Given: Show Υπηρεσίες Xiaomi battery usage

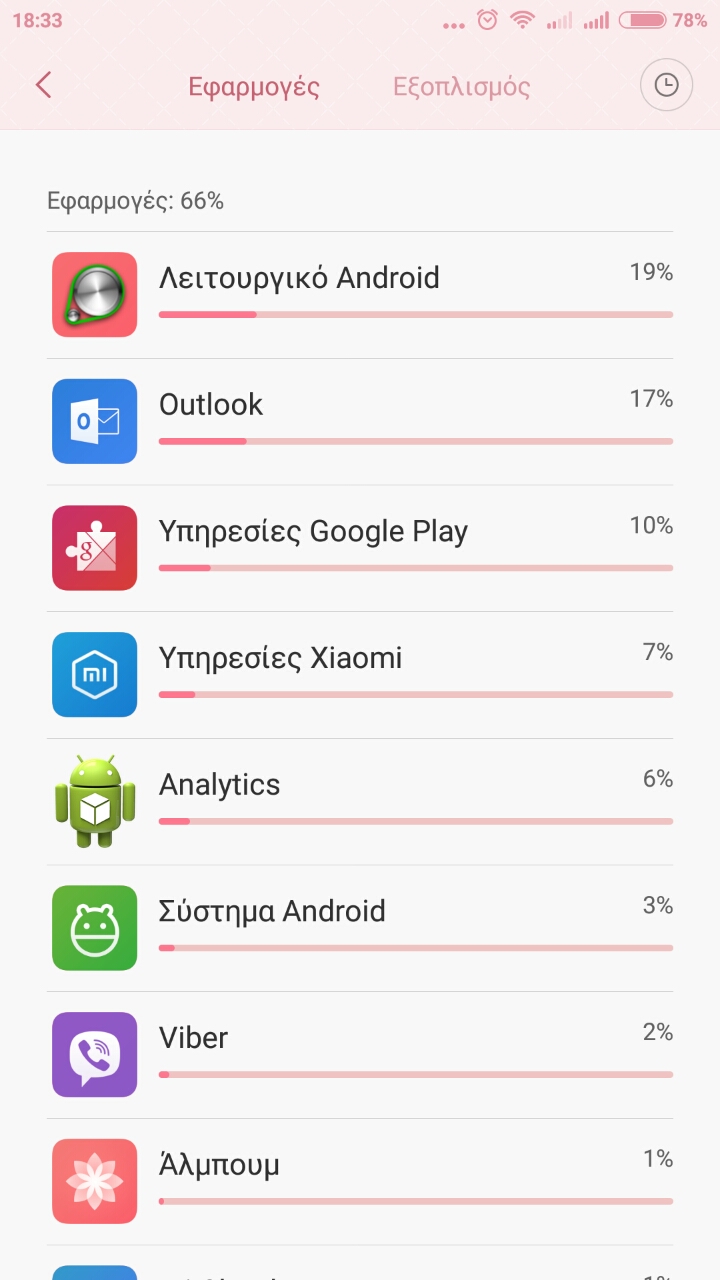Looking at the screenshot, I should click(360, 675).
